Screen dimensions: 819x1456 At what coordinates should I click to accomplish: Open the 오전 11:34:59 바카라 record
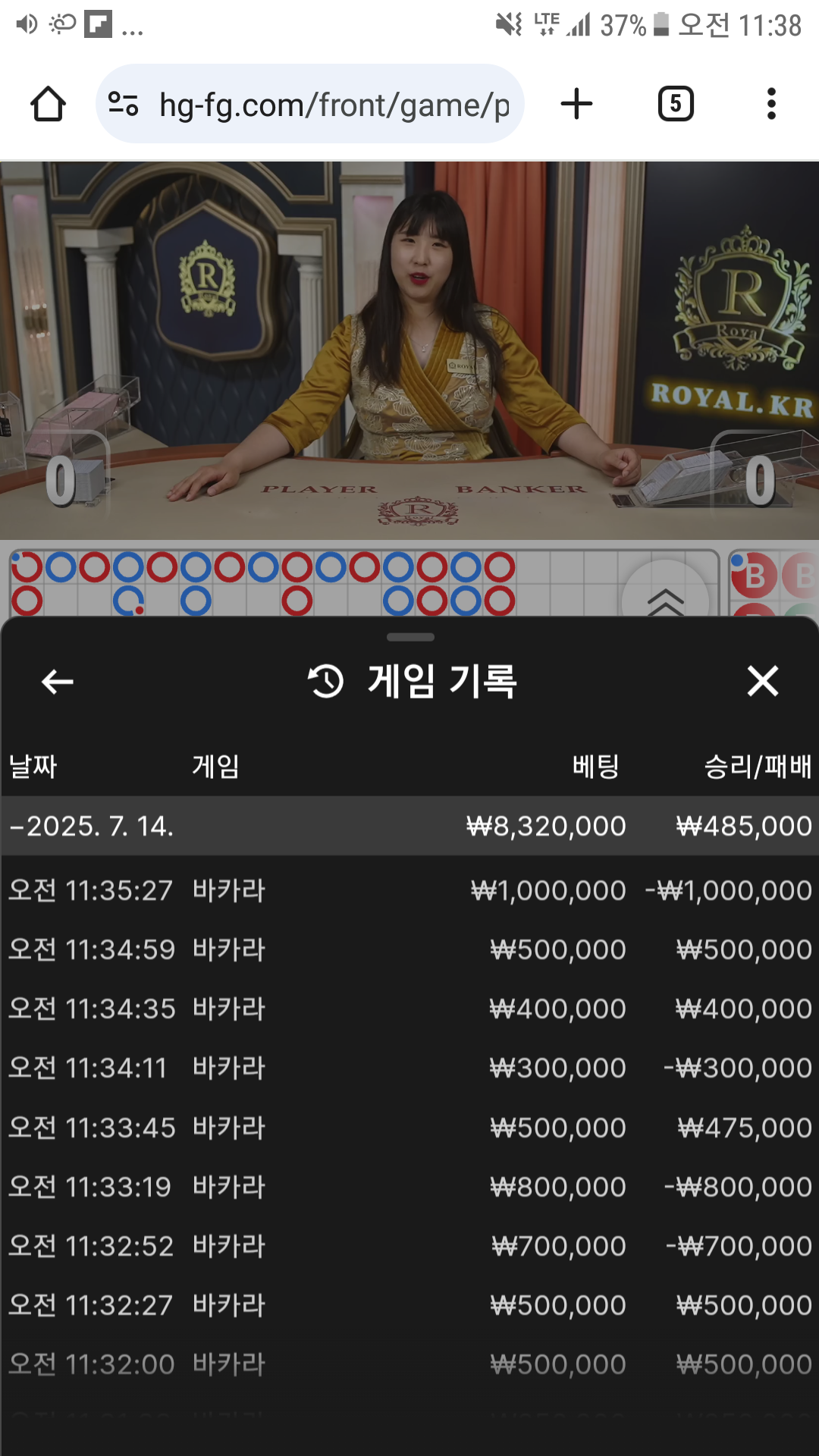pyautogui.click(x=409, y=949)
